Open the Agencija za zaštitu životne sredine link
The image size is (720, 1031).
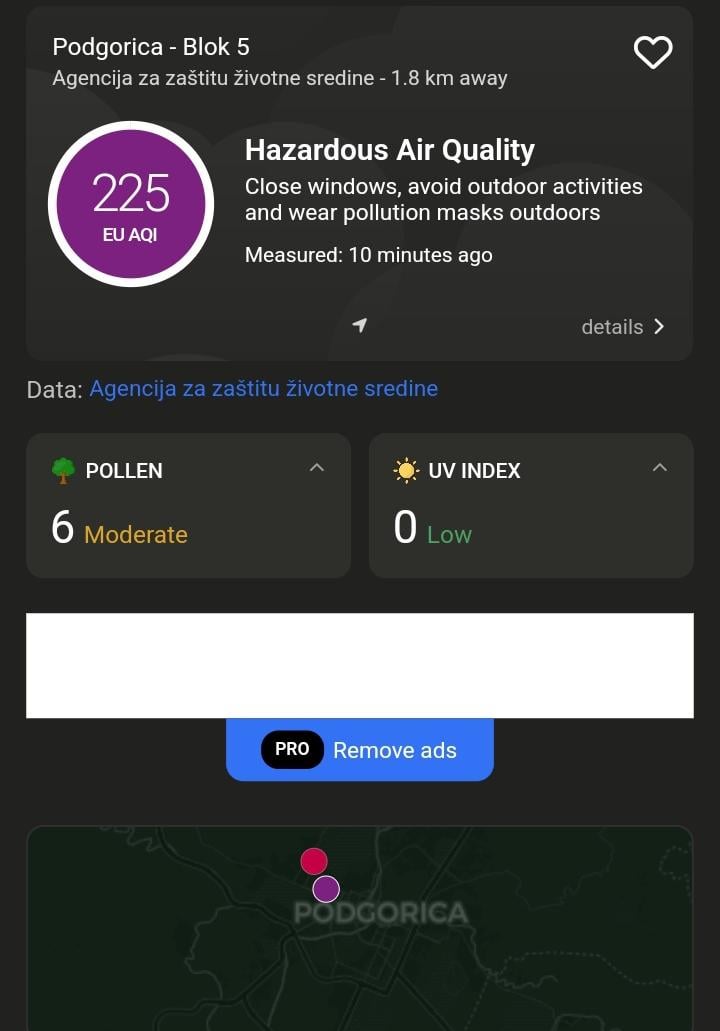263,389
